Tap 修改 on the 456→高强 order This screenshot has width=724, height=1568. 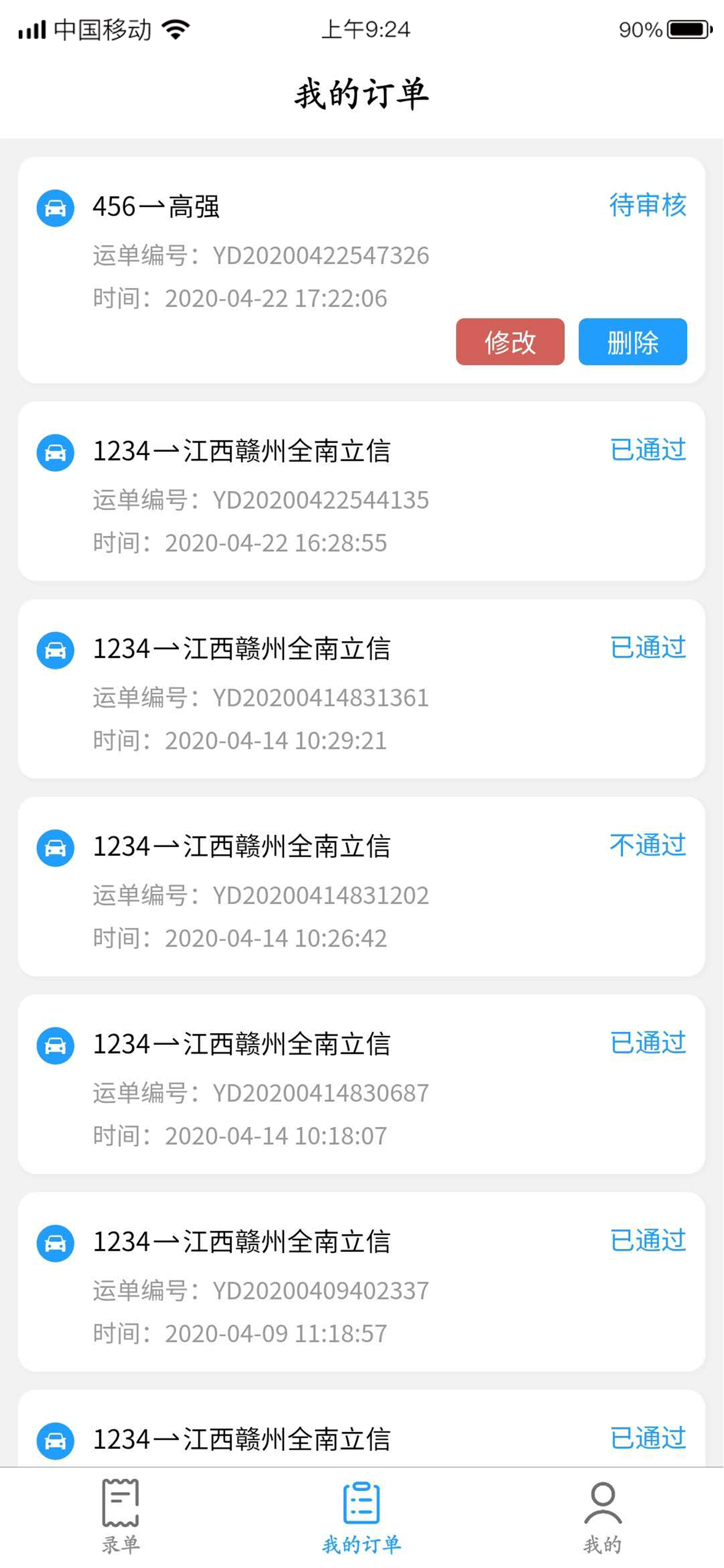pyautogui.click(x=510, y=341)
